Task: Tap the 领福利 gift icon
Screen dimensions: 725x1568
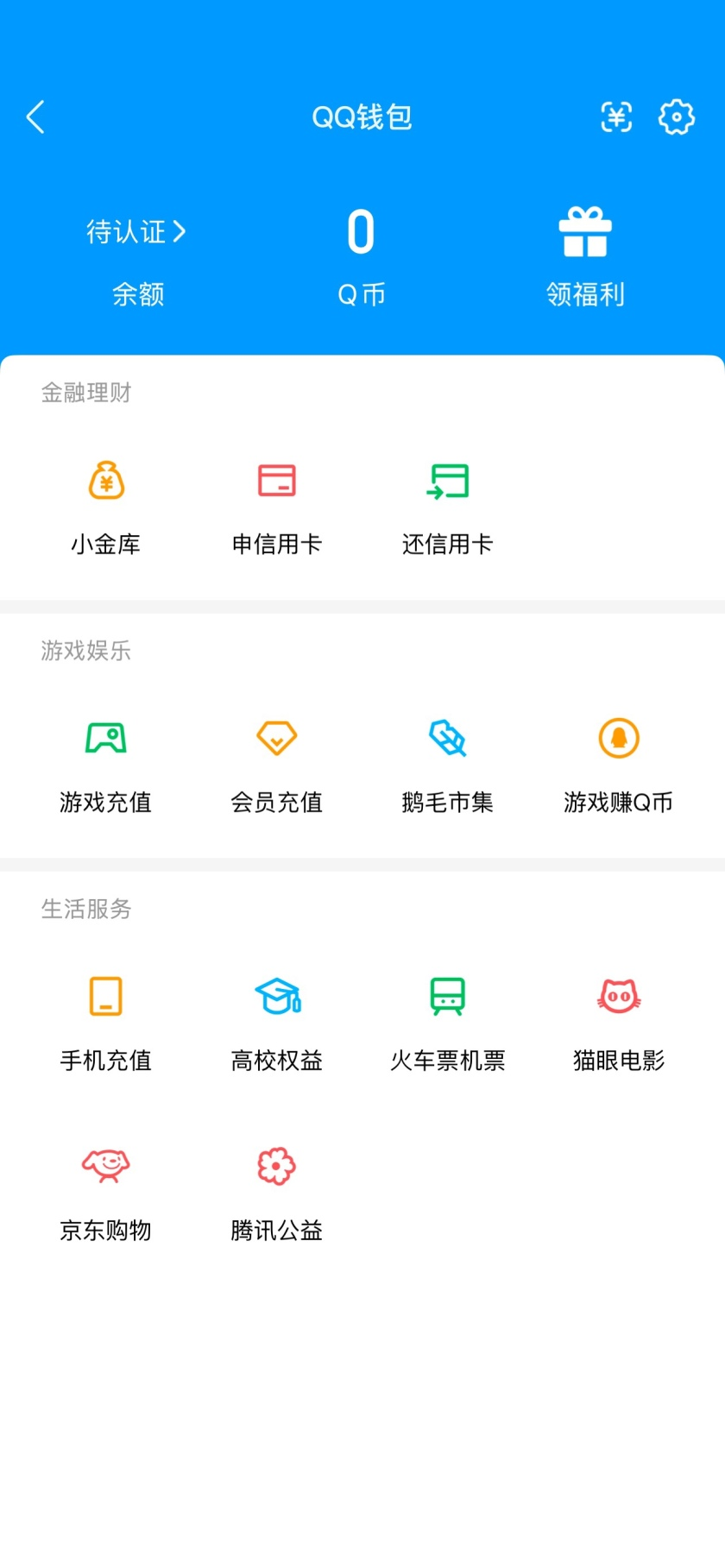Action: click(586, 233)
